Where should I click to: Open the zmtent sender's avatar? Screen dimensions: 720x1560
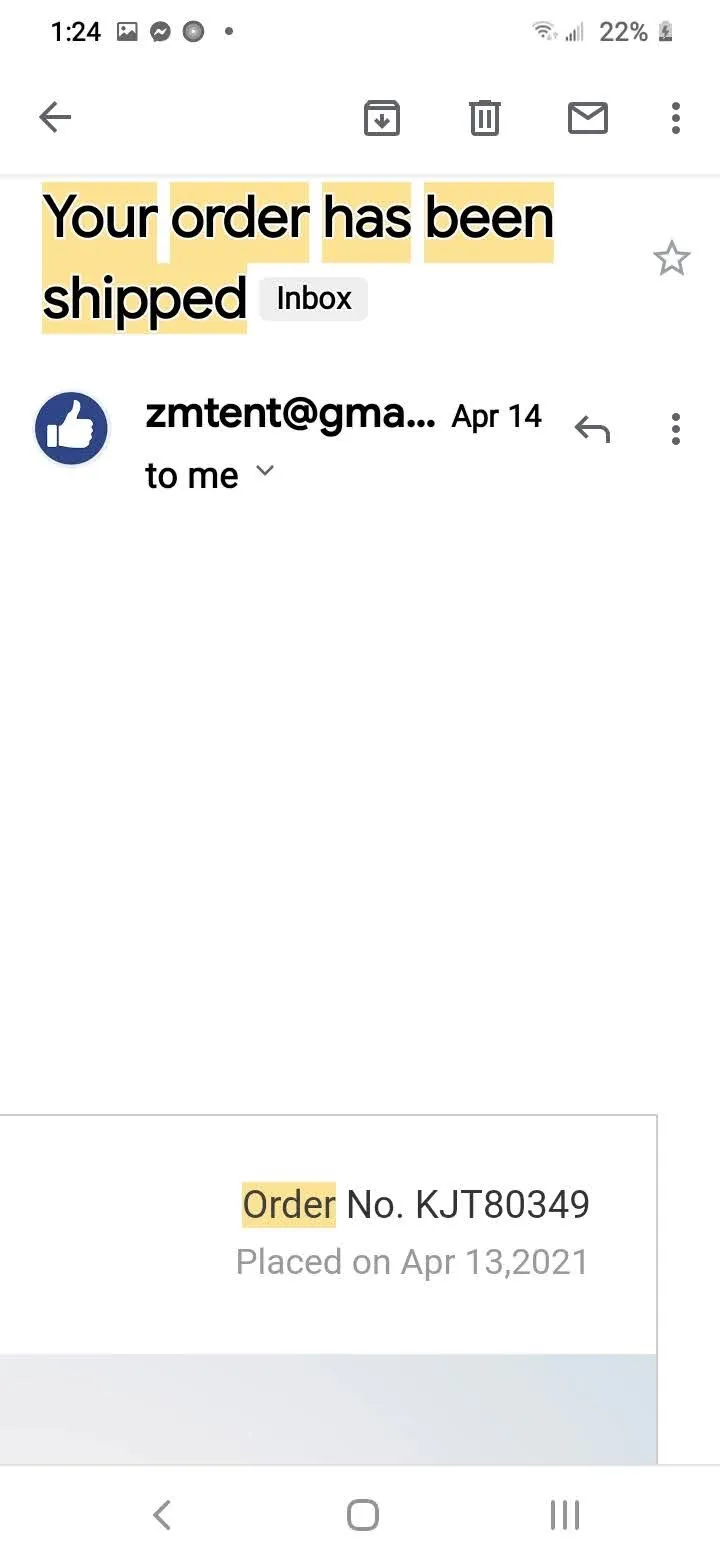click(71, 429)
